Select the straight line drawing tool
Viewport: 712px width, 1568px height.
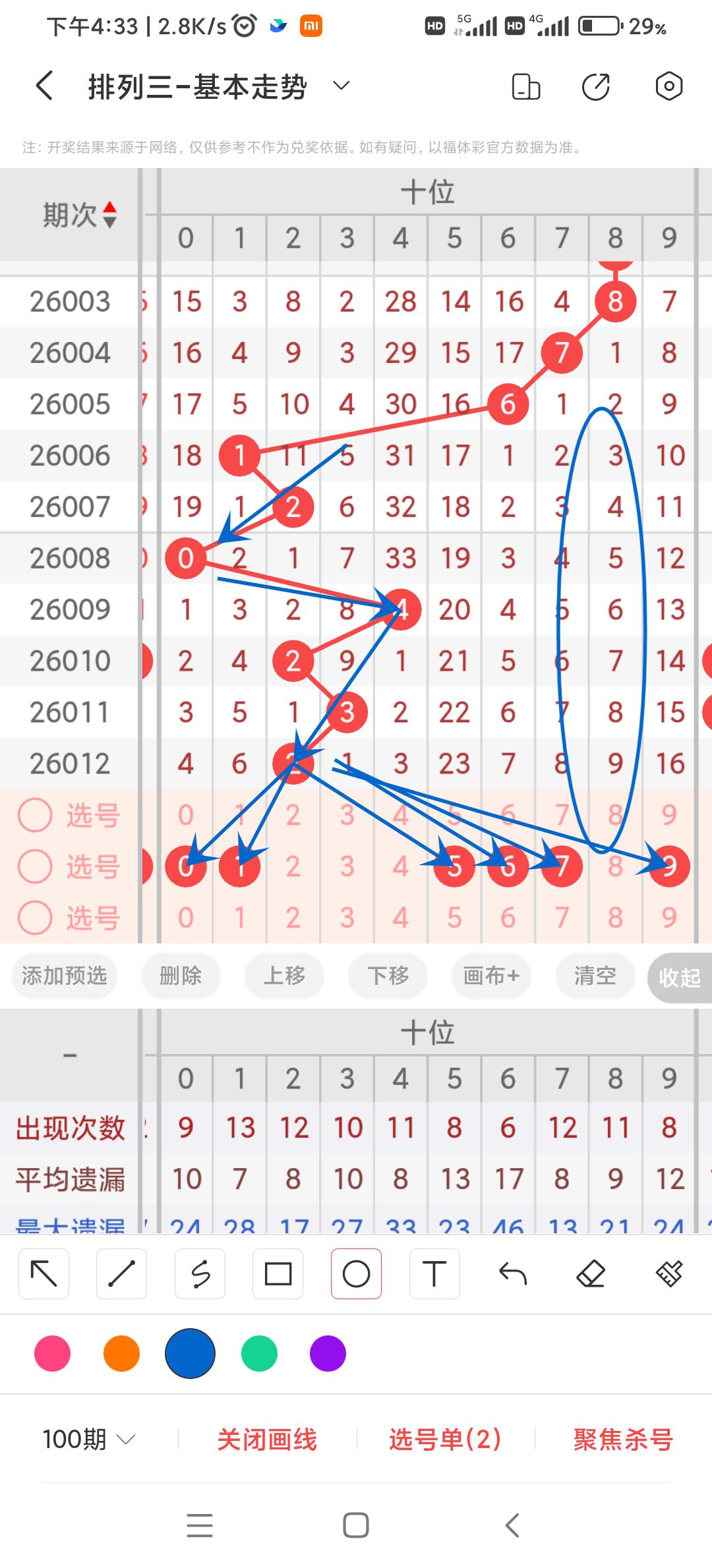point(121,1274)
